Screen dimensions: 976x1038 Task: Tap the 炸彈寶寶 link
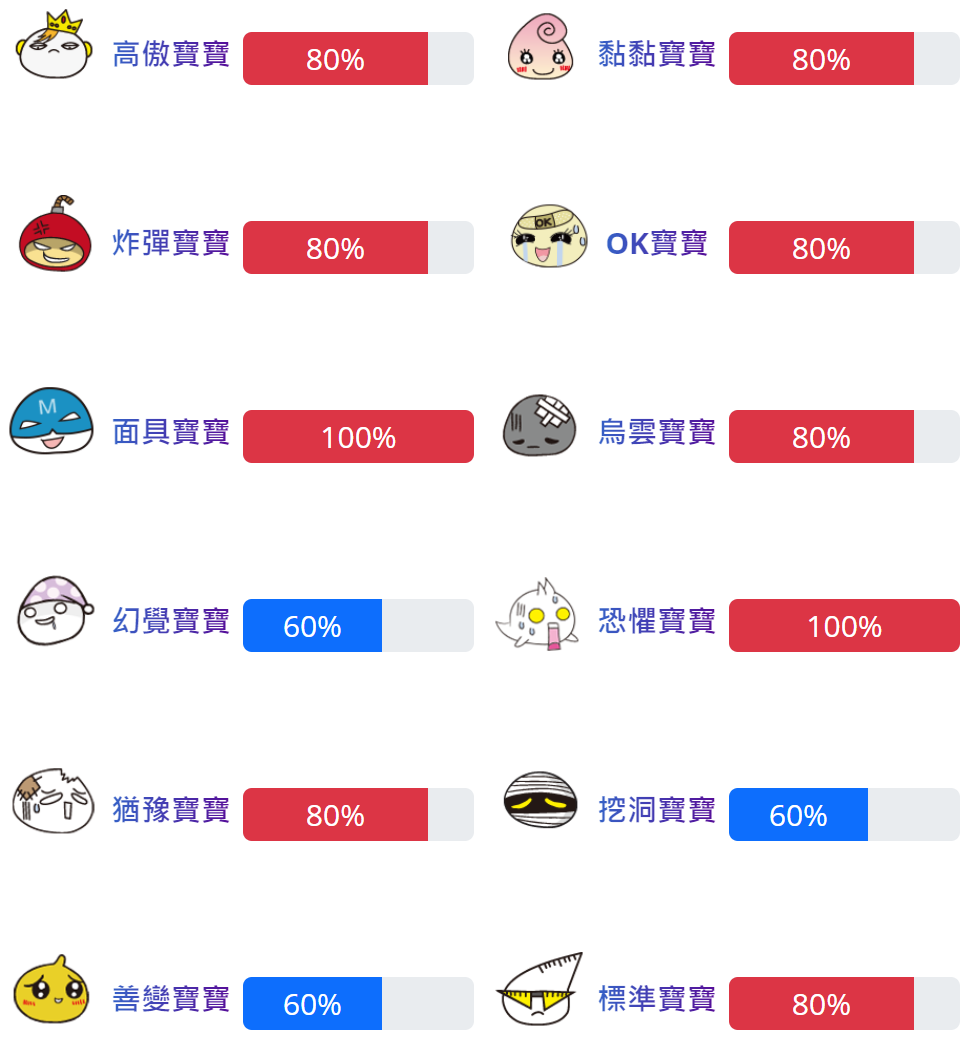tap(171, 243)
